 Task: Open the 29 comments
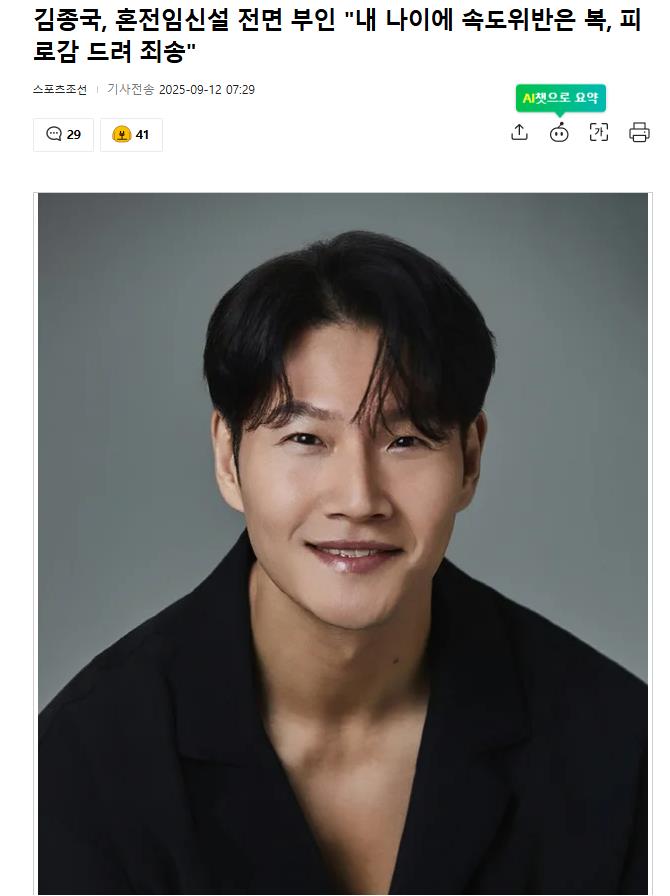[63, 134]
